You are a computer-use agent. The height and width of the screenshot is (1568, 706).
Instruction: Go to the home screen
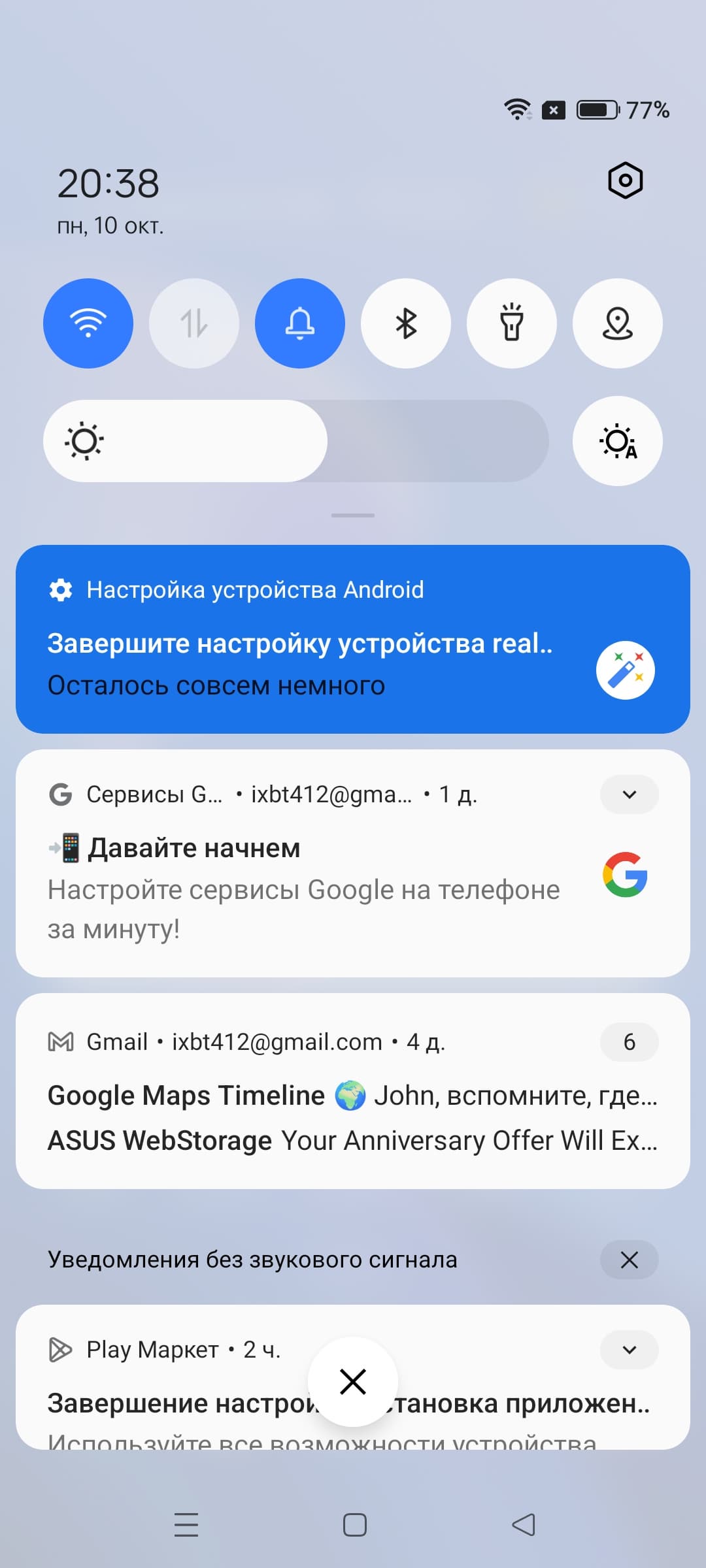pos(354,1525)
